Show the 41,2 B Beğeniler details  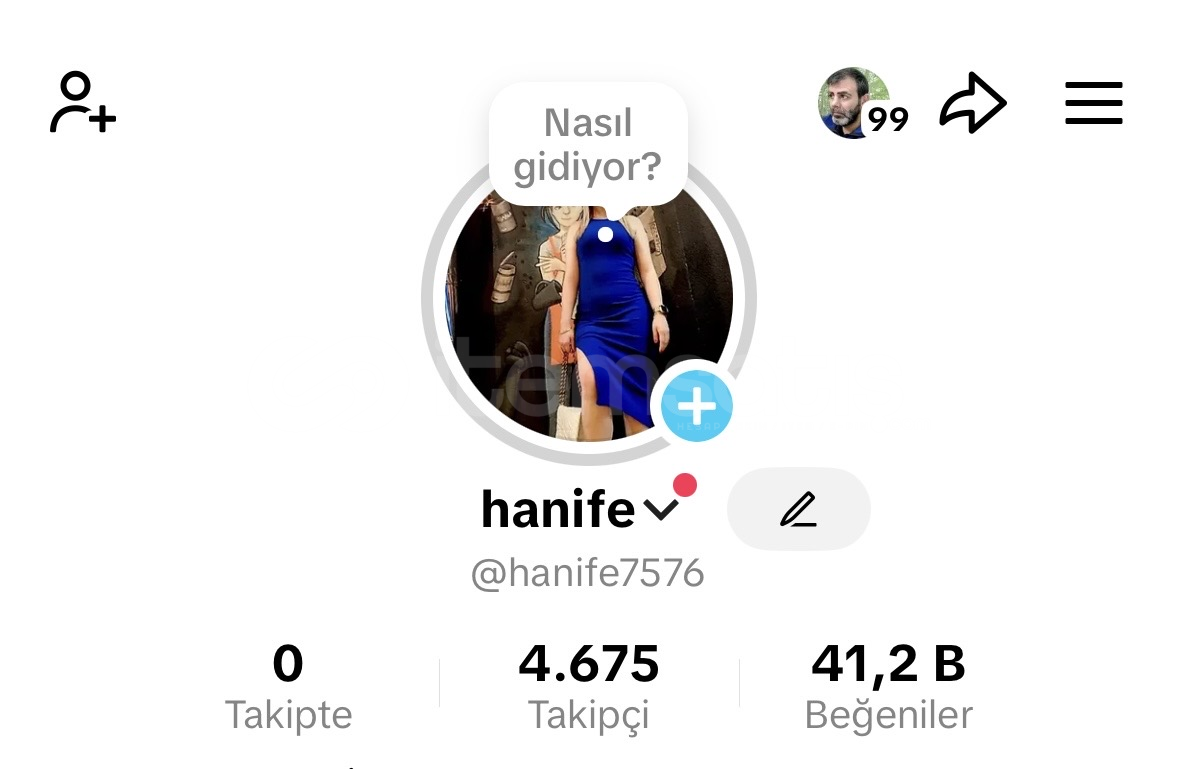point(888,688)
